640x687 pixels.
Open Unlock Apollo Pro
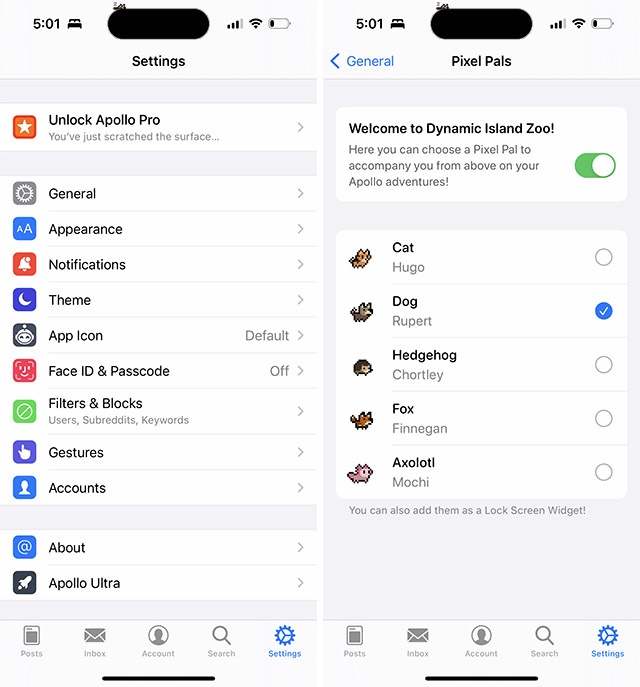[x=158, y=127]
